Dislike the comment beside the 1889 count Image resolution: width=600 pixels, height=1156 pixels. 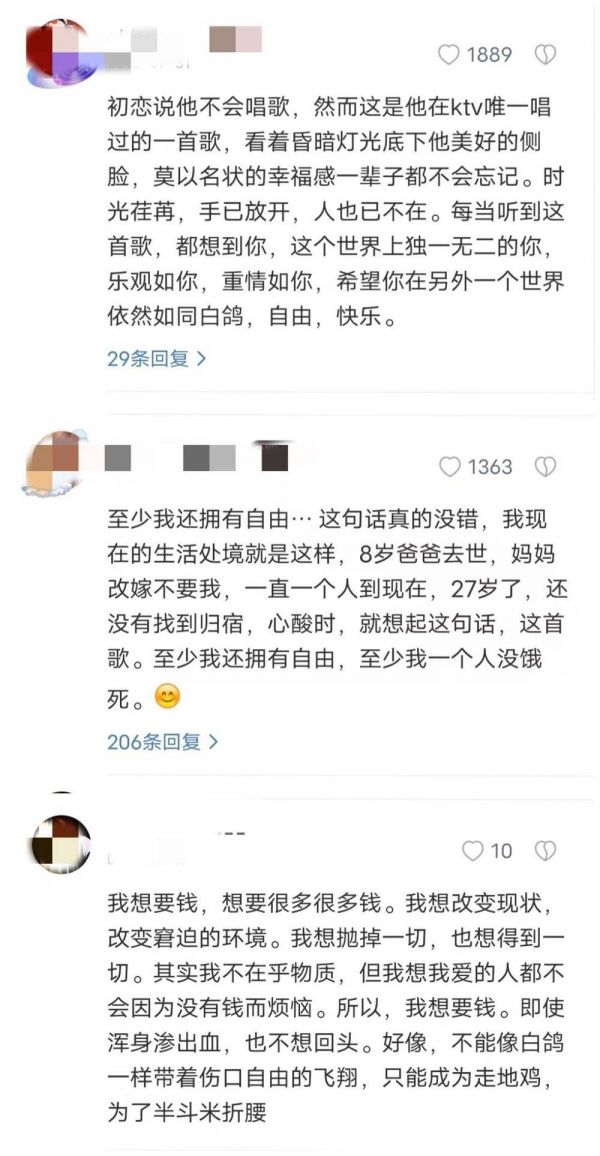(x=545, y=55)
